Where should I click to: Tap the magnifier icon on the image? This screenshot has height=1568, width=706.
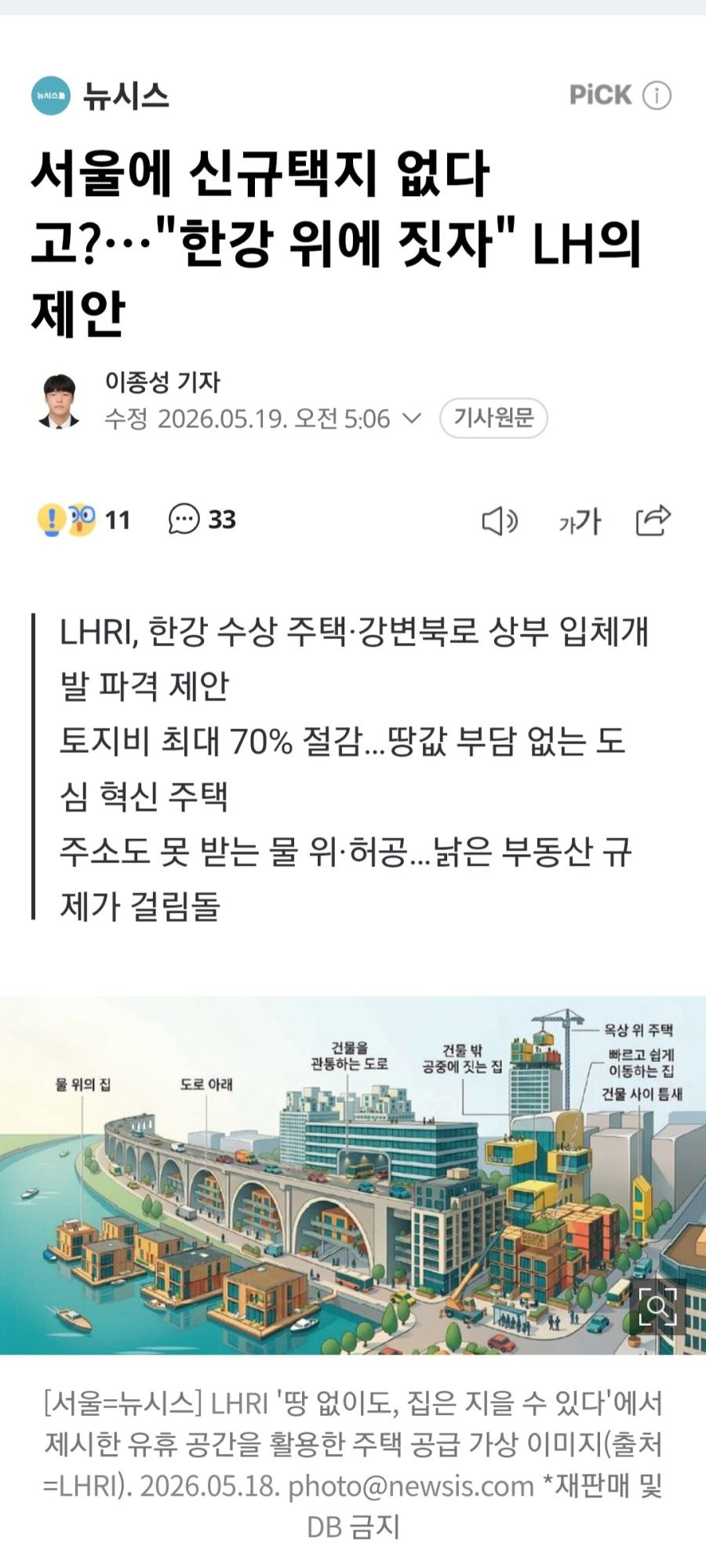(x=657, y=1306)
